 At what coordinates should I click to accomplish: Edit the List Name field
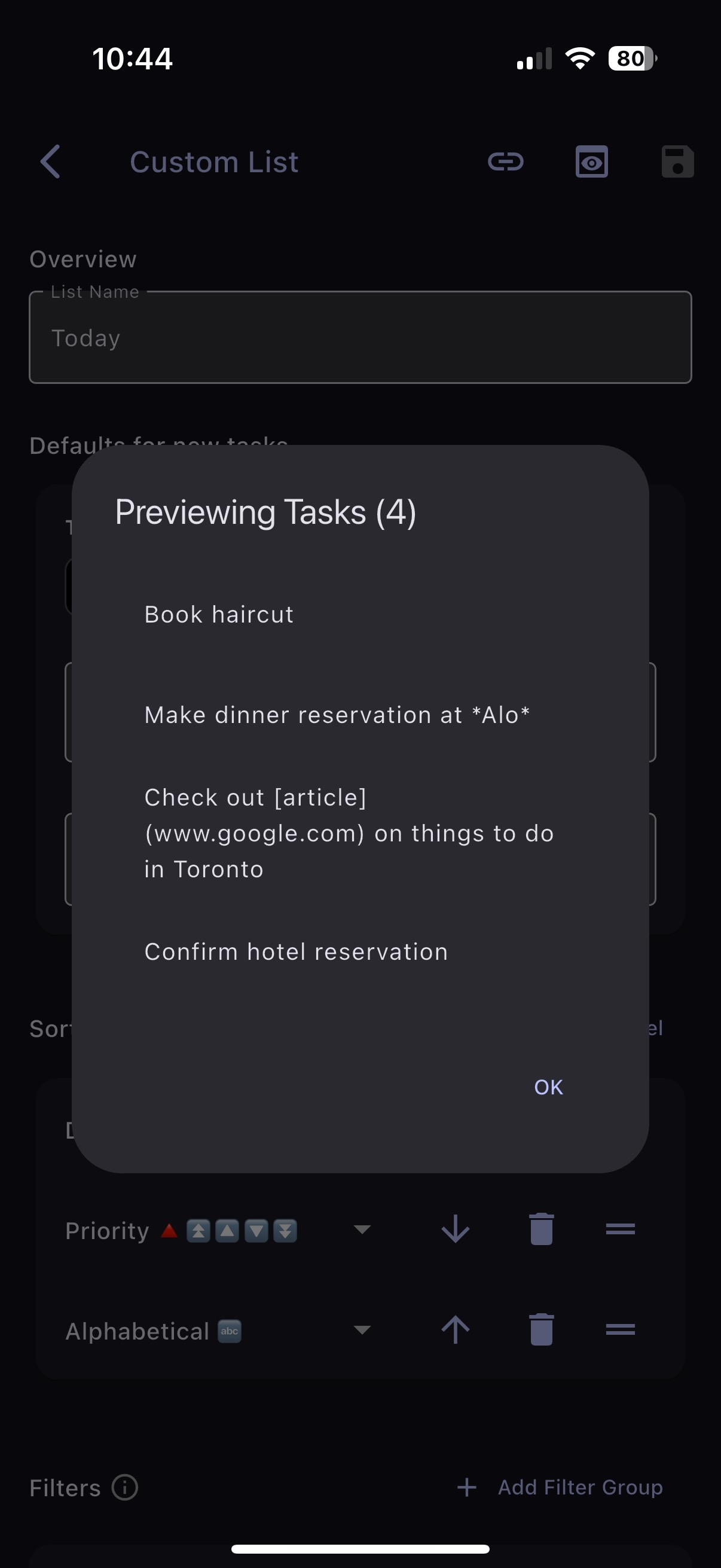(x=360, y=337)
